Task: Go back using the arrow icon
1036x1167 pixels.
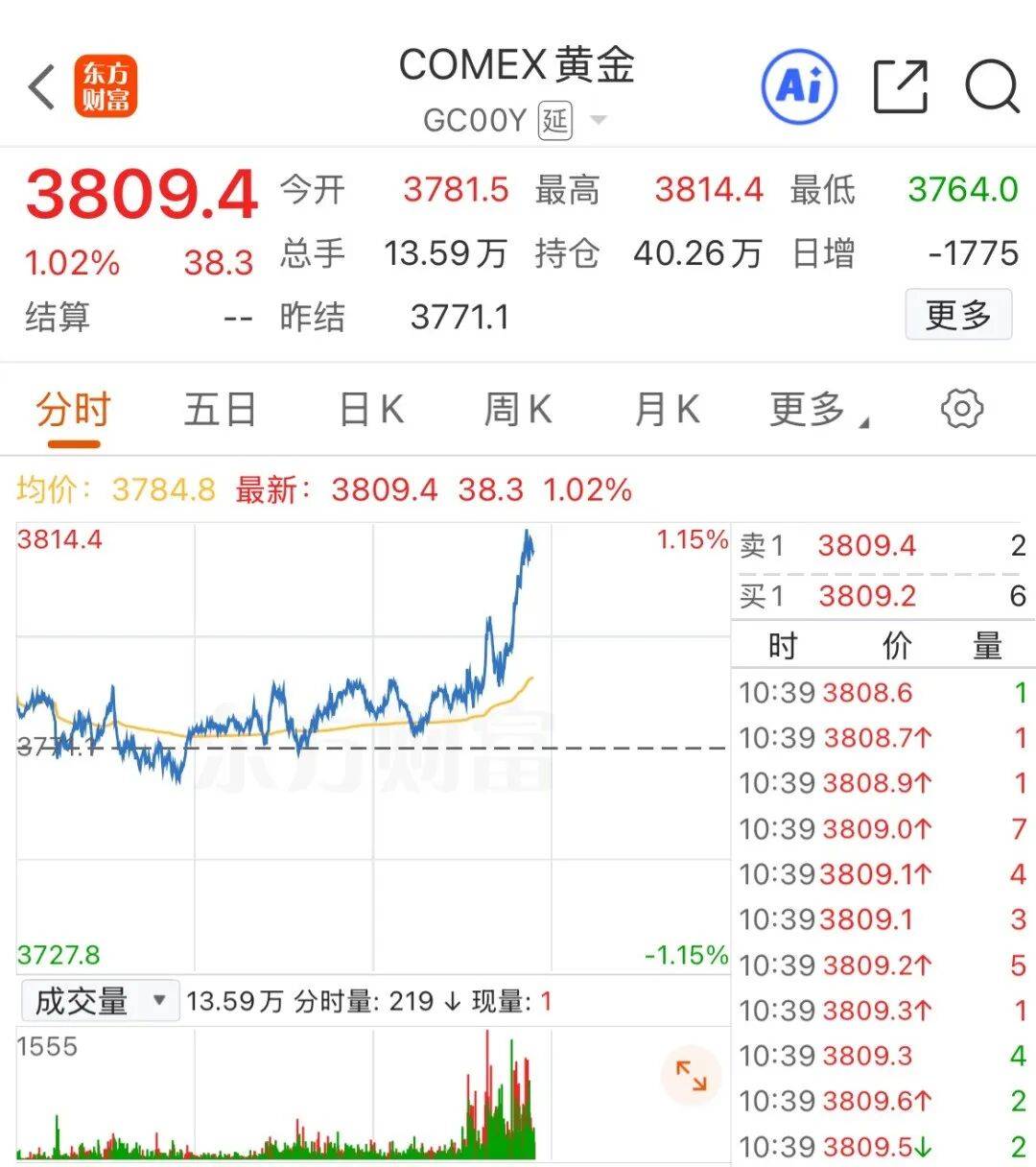Action: point(42,87)
